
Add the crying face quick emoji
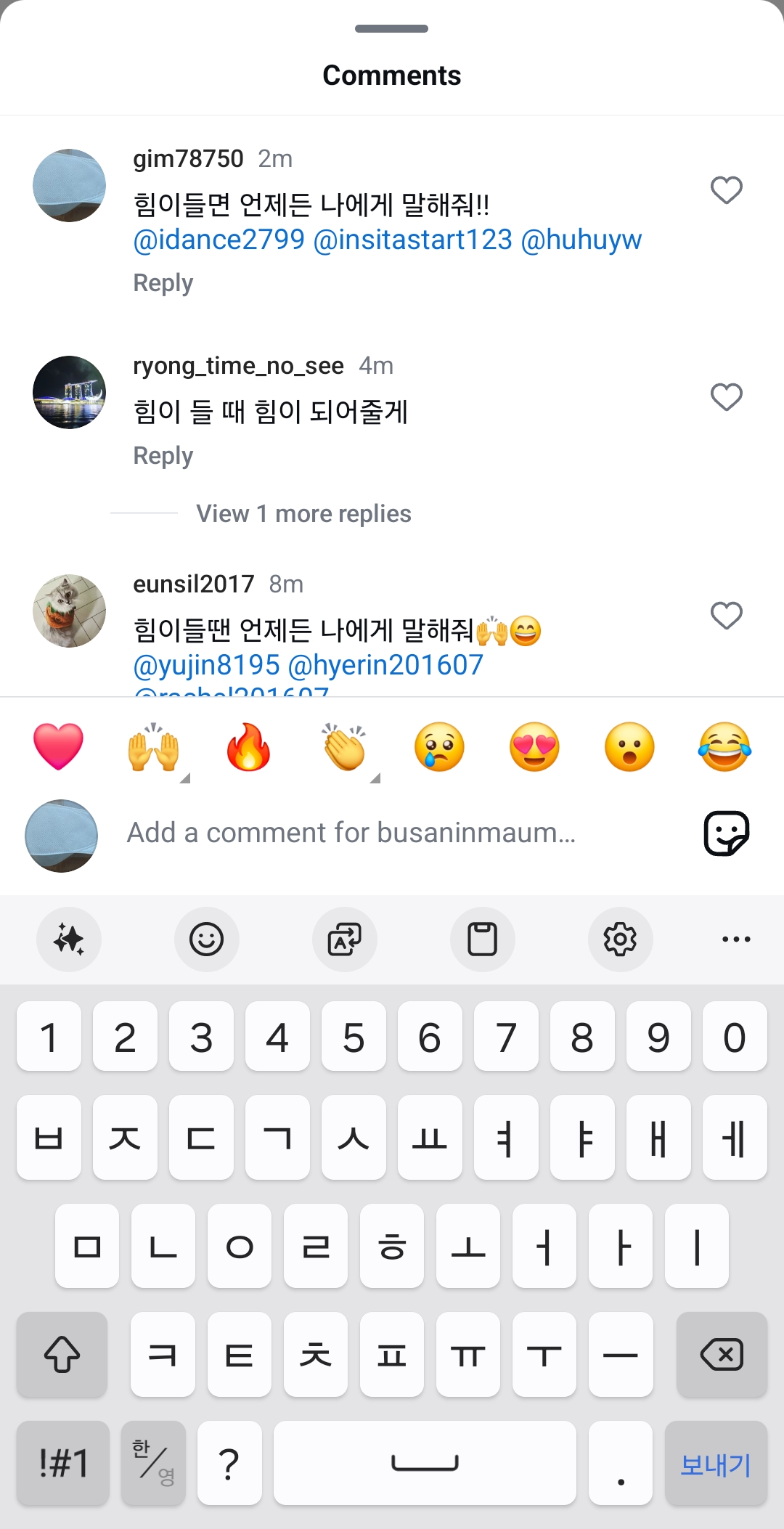pos(439,747)
